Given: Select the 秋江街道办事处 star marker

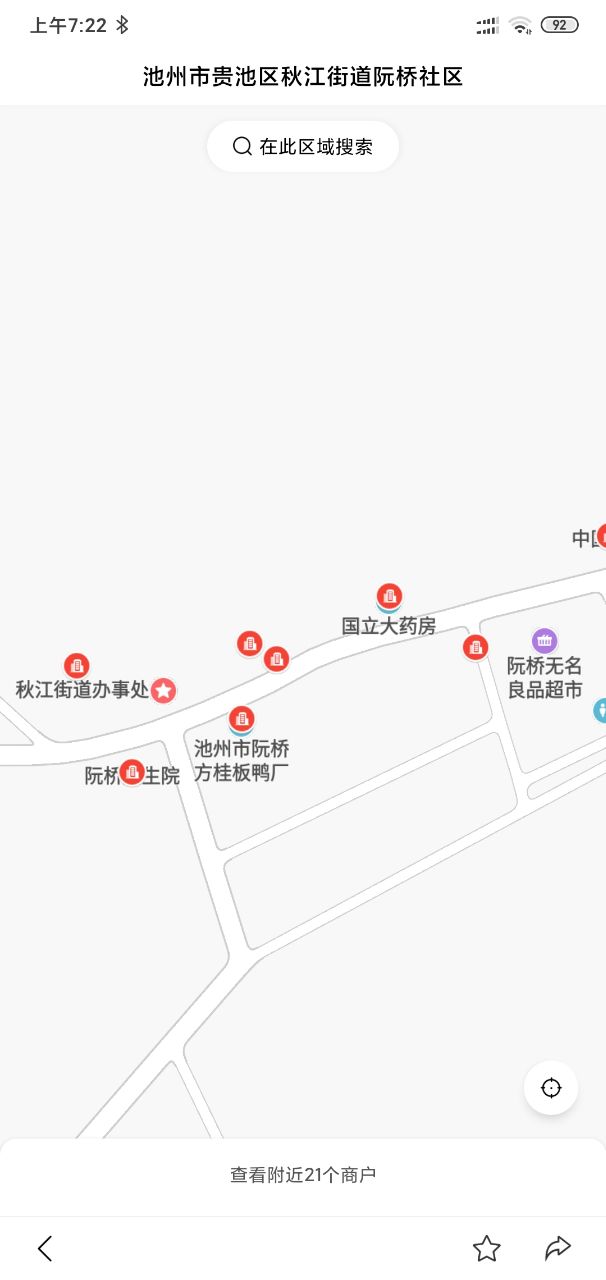Looking at the screenshot, I should pos(164,690).
